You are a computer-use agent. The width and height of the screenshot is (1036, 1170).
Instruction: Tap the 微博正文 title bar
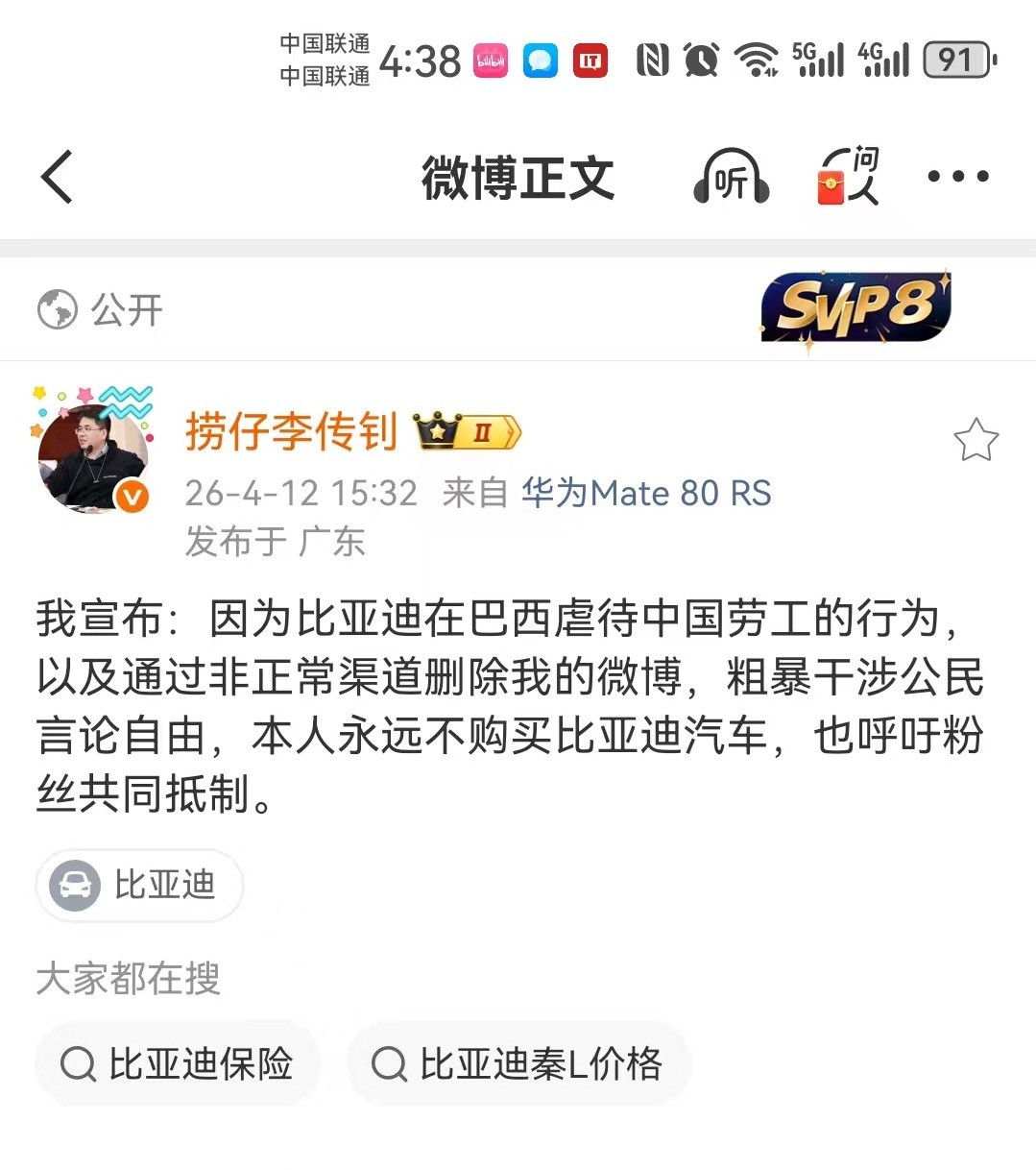pyautogui.click(x=518, y=178)
